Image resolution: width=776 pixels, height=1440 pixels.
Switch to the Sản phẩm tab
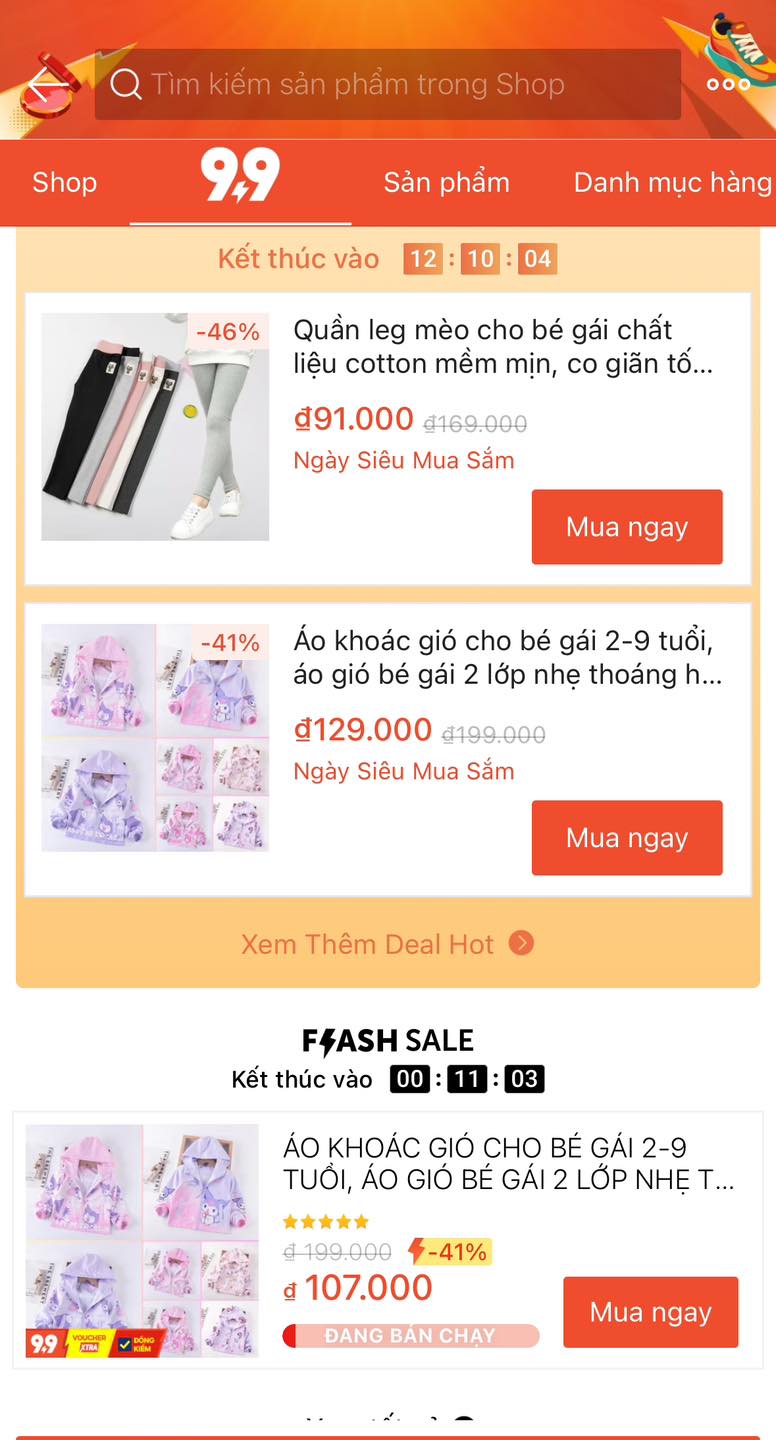pos(447,183)
